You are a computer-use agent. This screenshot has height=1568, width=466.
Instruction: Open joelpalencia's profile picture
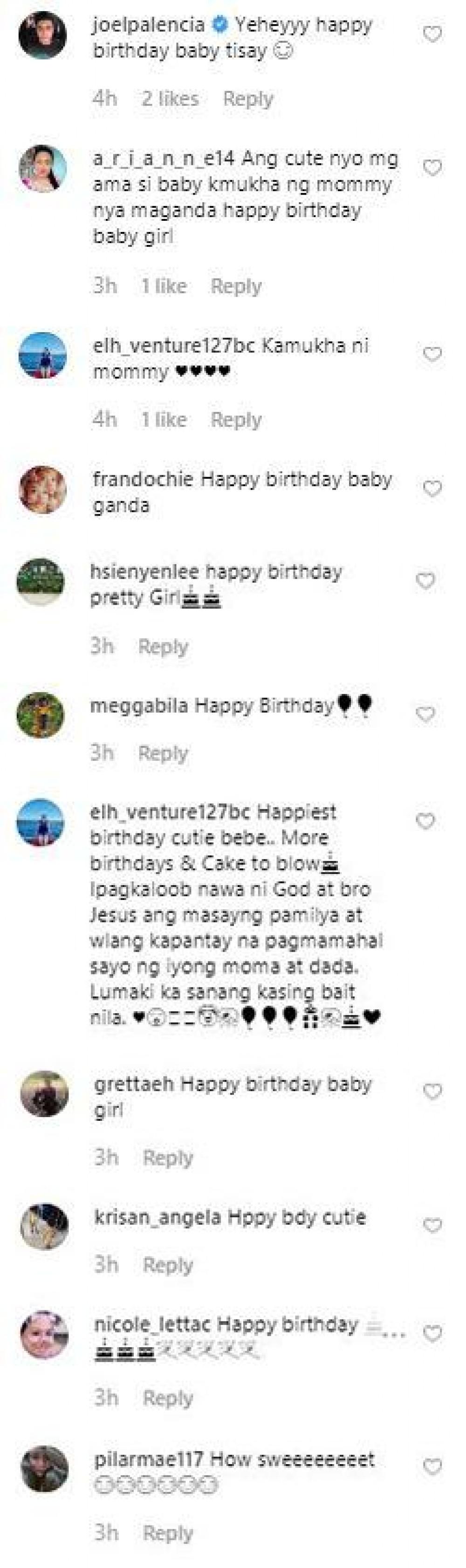[42, 34]
